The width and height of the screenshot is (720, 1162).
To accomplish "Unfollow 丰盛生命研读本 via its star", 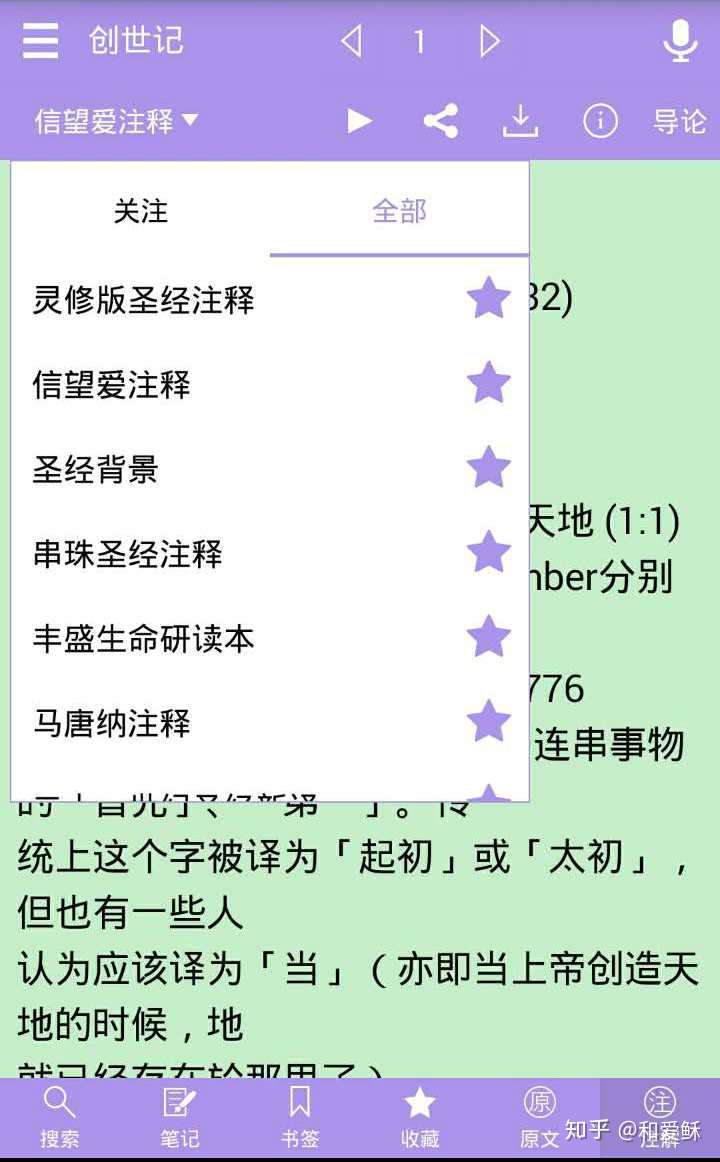I will pyautogui.click(x=489, y=637).
